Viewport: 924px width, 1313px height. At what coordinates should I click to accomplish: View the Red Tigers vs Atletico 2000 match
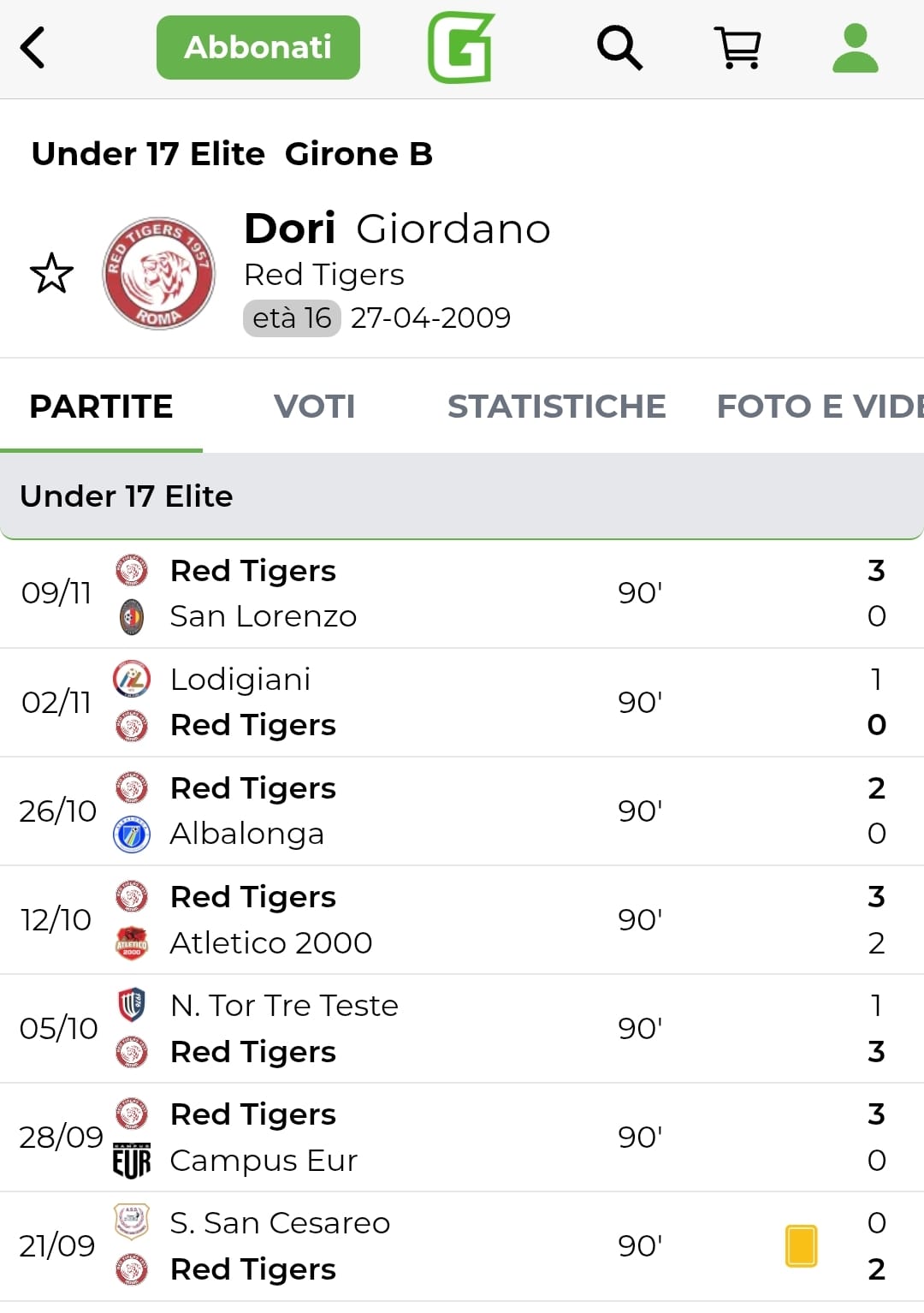click(462, 919)
